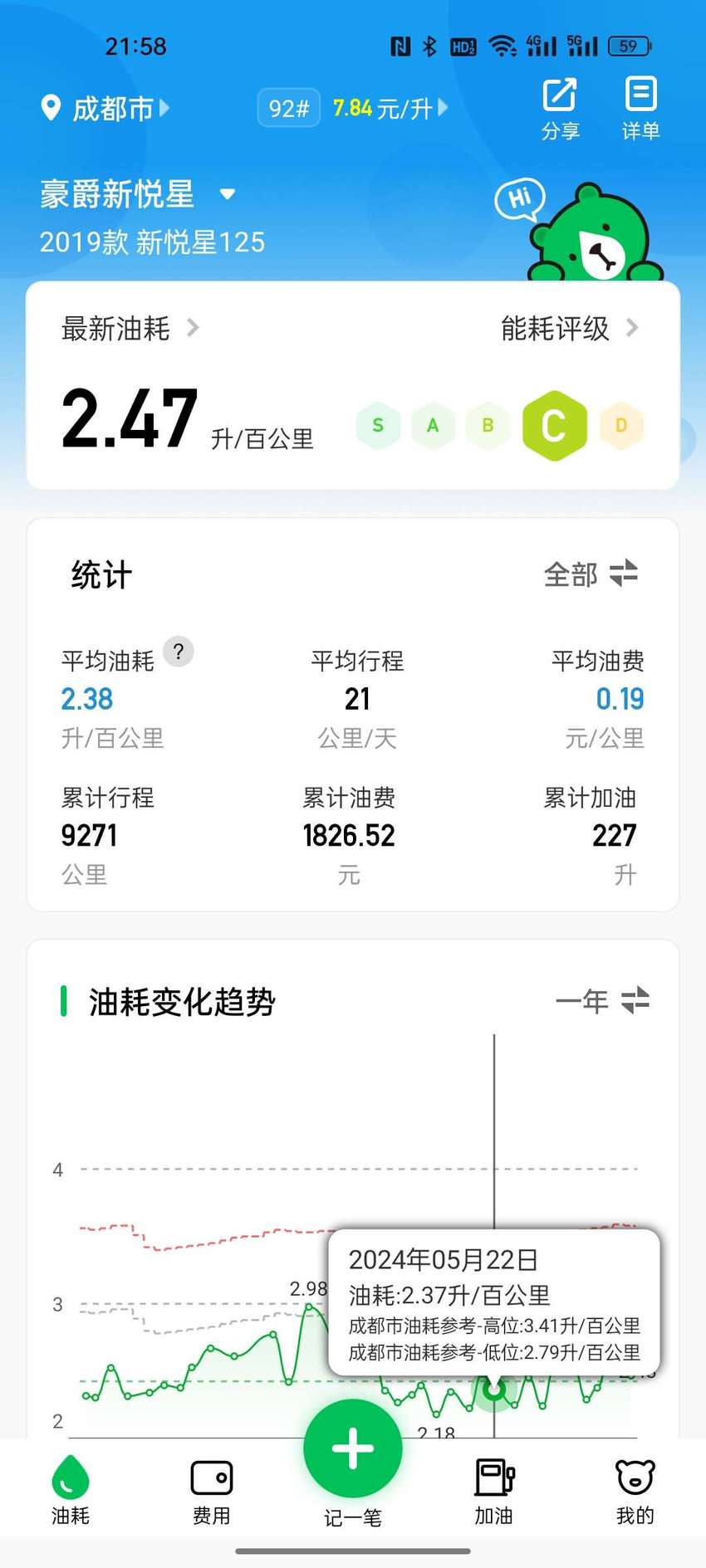Viewport: 706px width, 1568px height.
Task: Change statistics range from 全部
Action: point(591,574)
